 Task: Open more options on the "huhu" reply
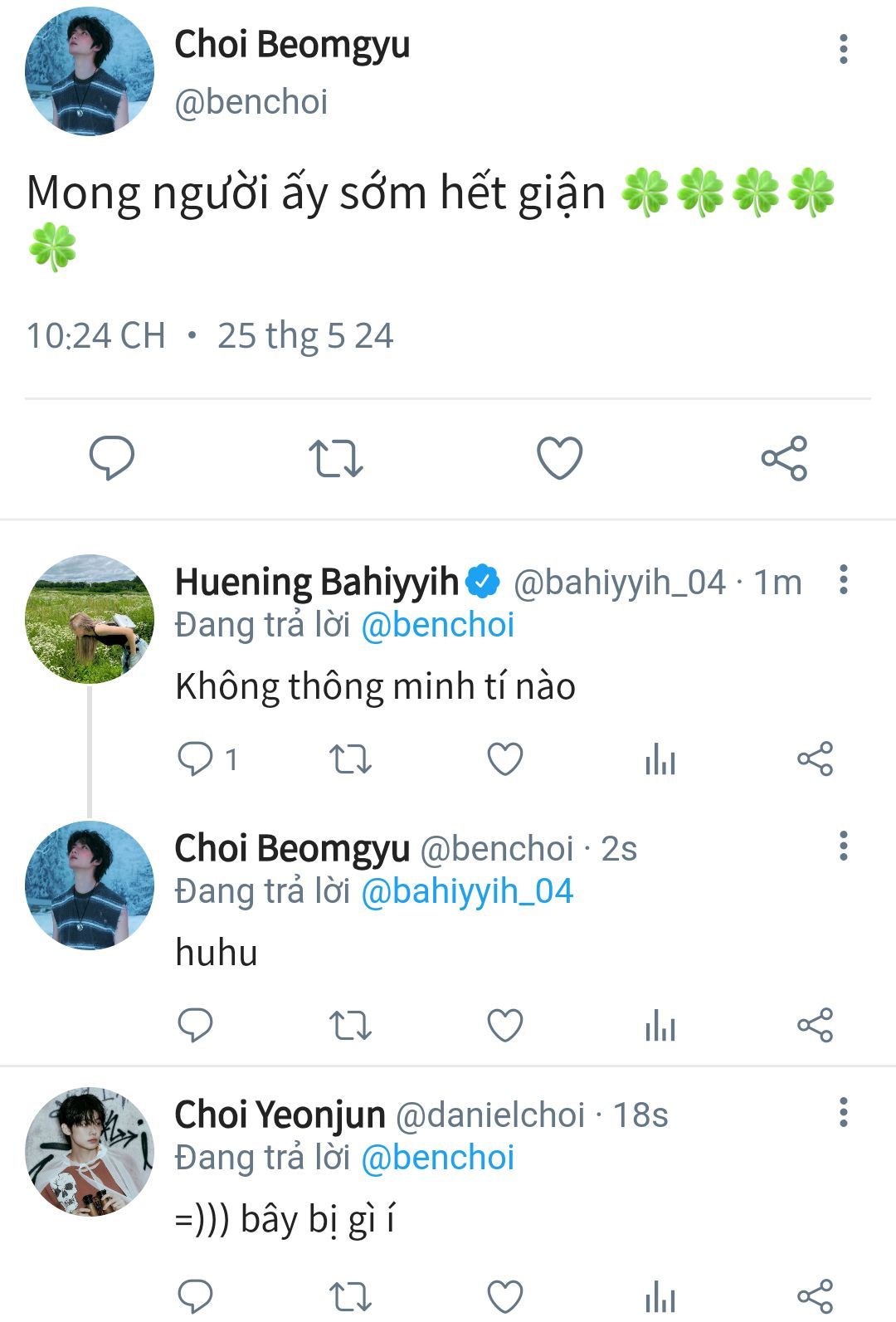843,846
